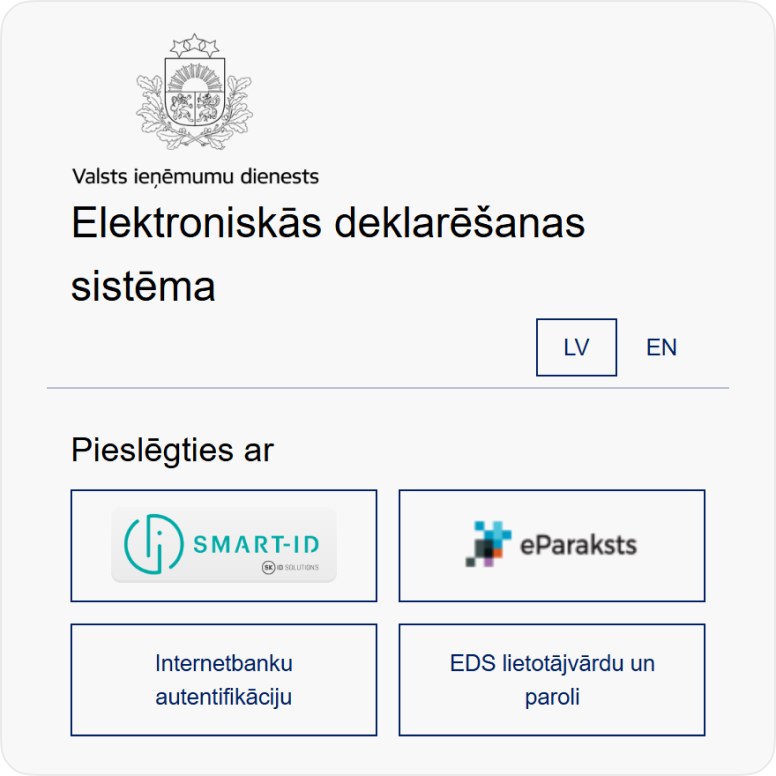Open Internetbanku autentifikāciju login
Viewport: 776px width, 776px height.
click(223, 679)
